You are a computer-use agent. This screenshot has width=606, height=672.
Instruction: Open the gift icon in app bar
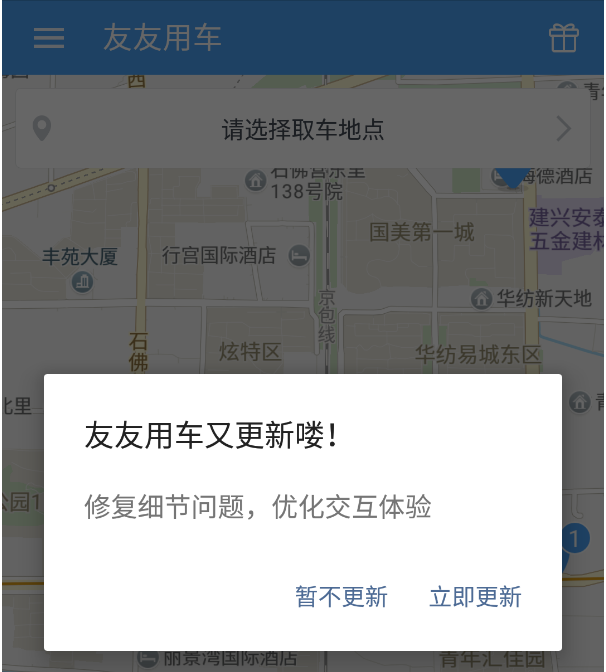564,38
